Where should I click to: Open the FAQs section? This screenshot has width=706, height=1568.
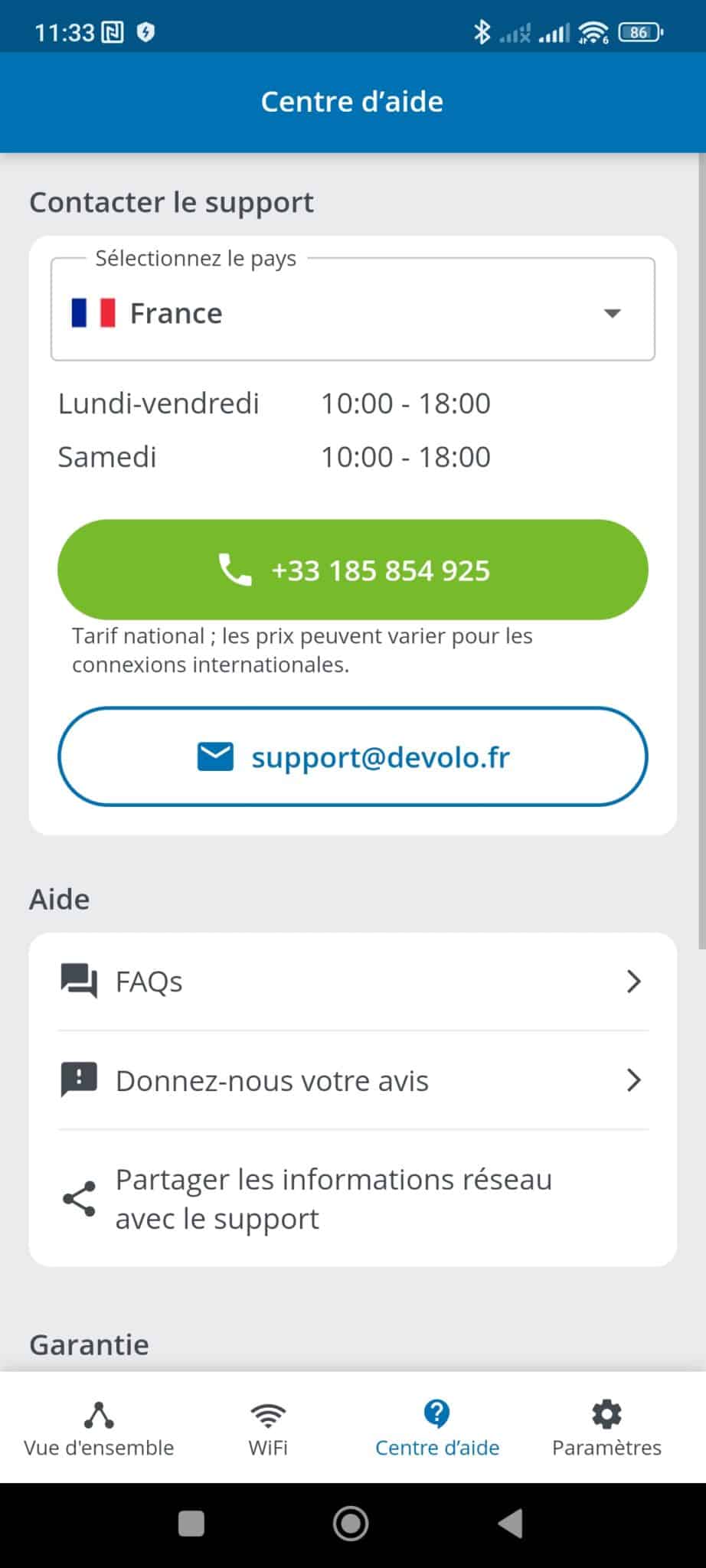click(x=352, y=982)
